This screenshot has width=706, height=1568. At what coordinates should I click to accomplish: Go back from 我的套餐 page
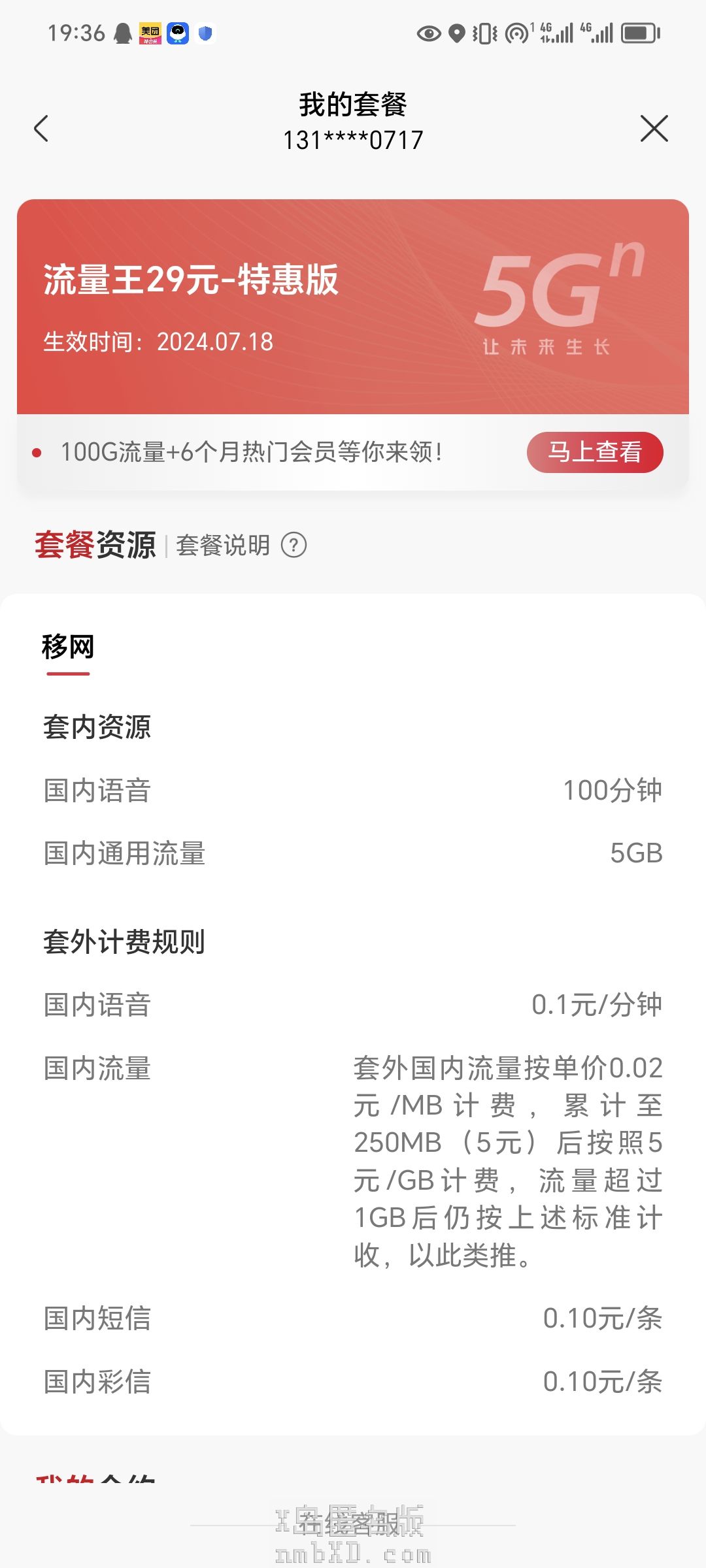[x=41, y=128]
